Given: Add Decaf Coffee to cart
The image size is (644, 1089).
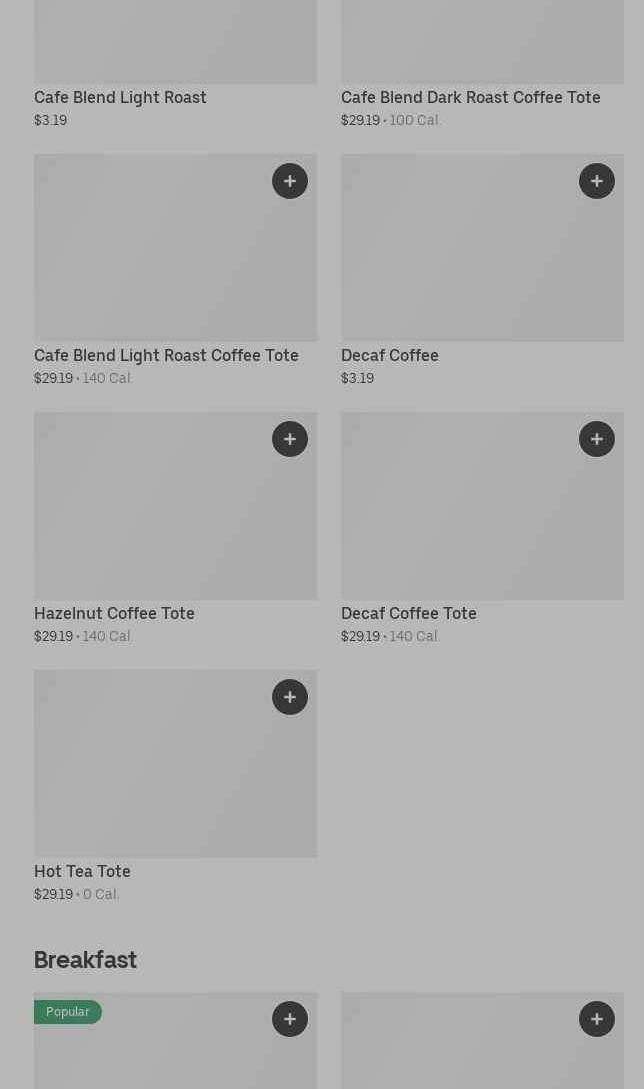Looking at the screenshot, I should click(597, 181).
